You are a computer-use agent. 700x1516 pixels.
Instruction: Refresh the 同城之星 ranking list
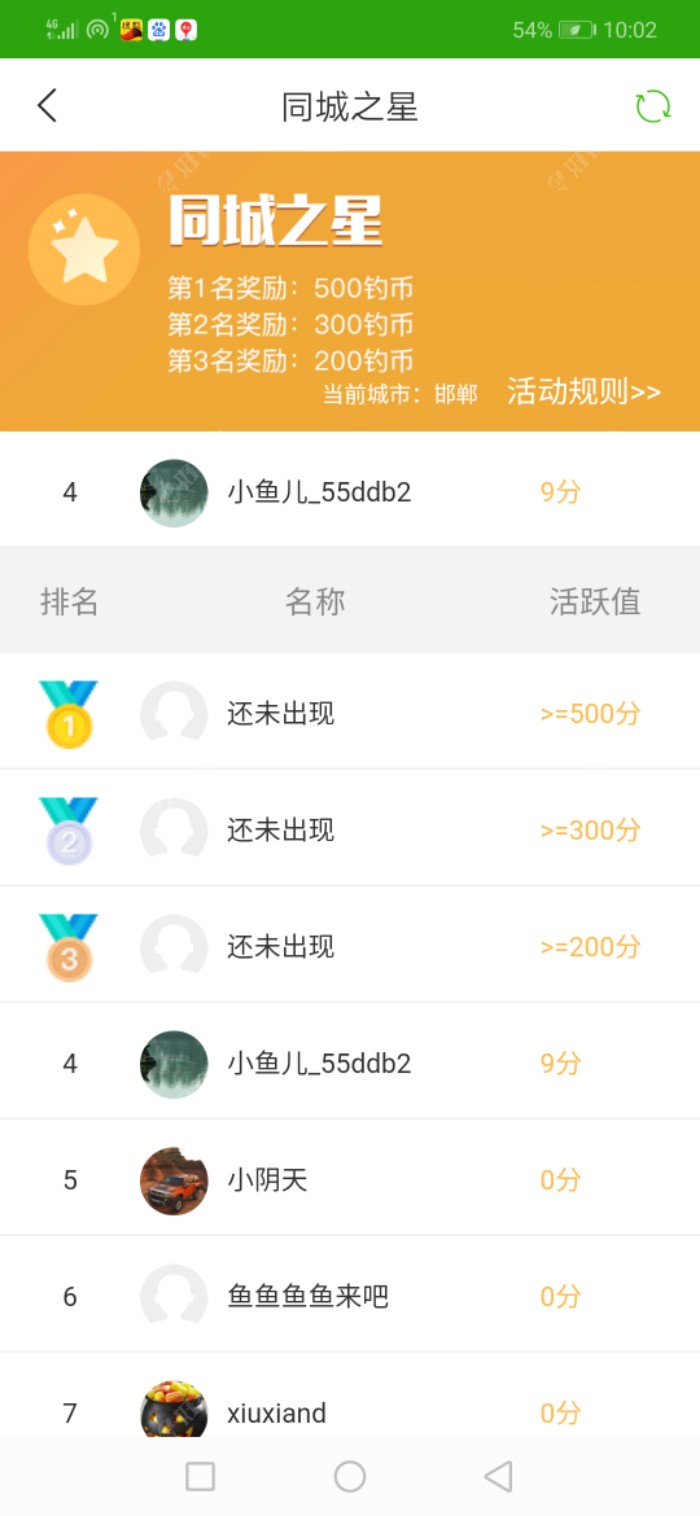[653, 106]
